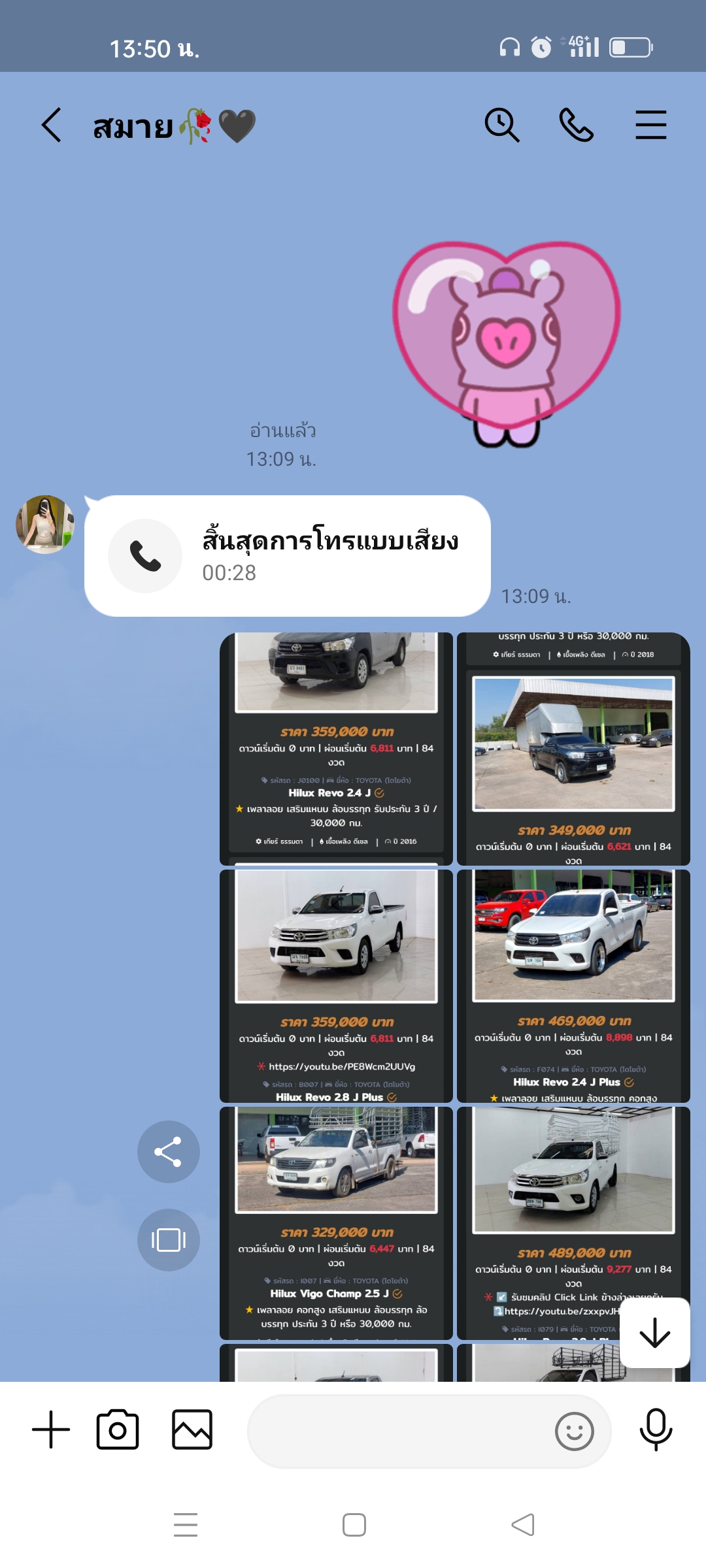Viewport: 706px width, 1568px height.
Task: Open the 489,000 baht Hilux image
Action: pos(573,1222)
